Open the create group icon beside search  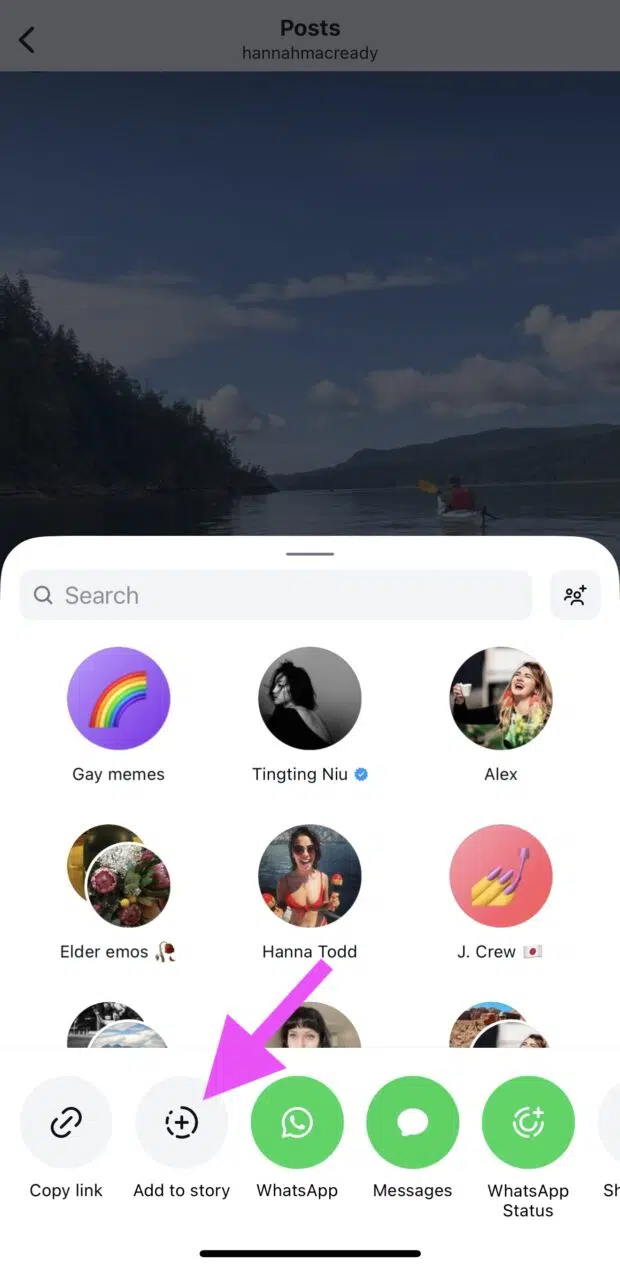[575, 595]
